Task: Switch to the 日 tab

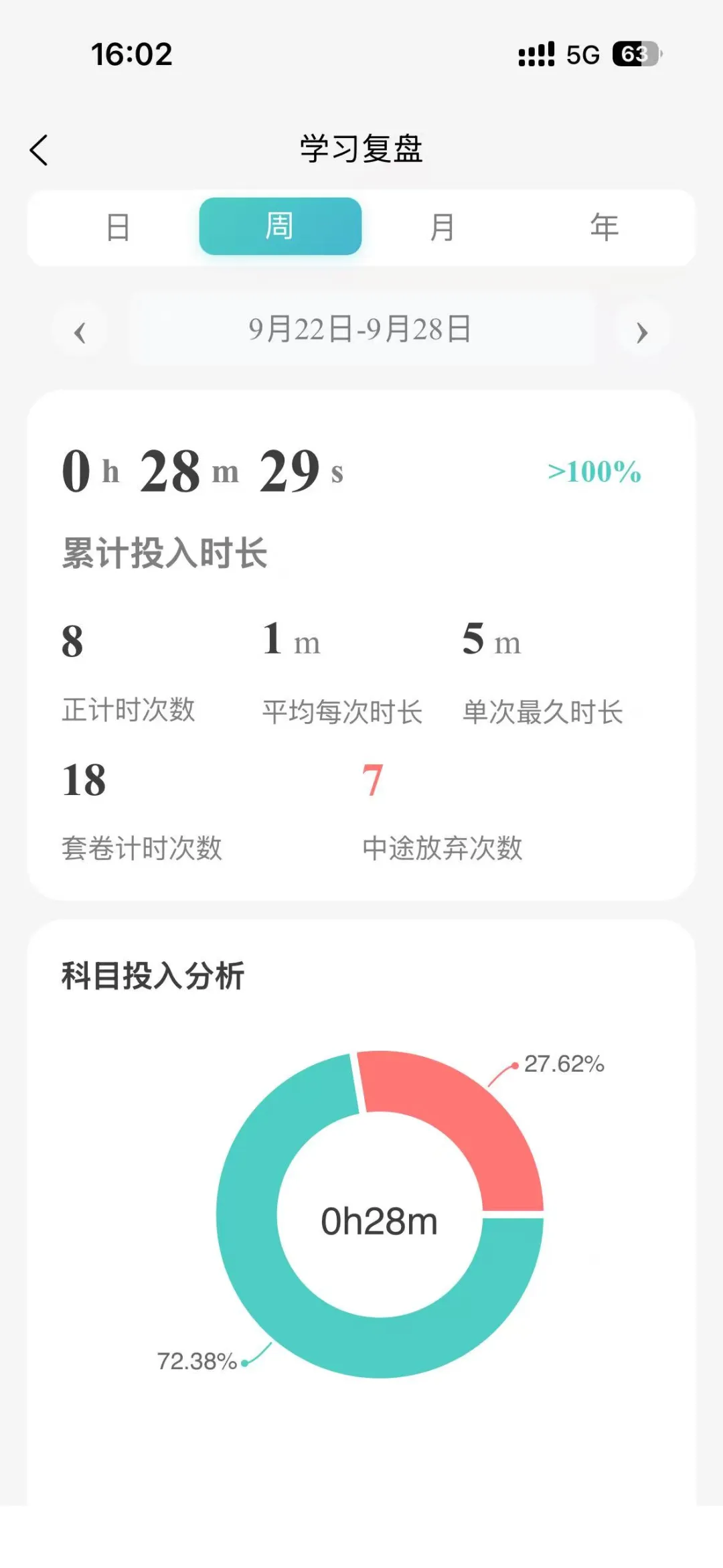Action: [118, 227]
